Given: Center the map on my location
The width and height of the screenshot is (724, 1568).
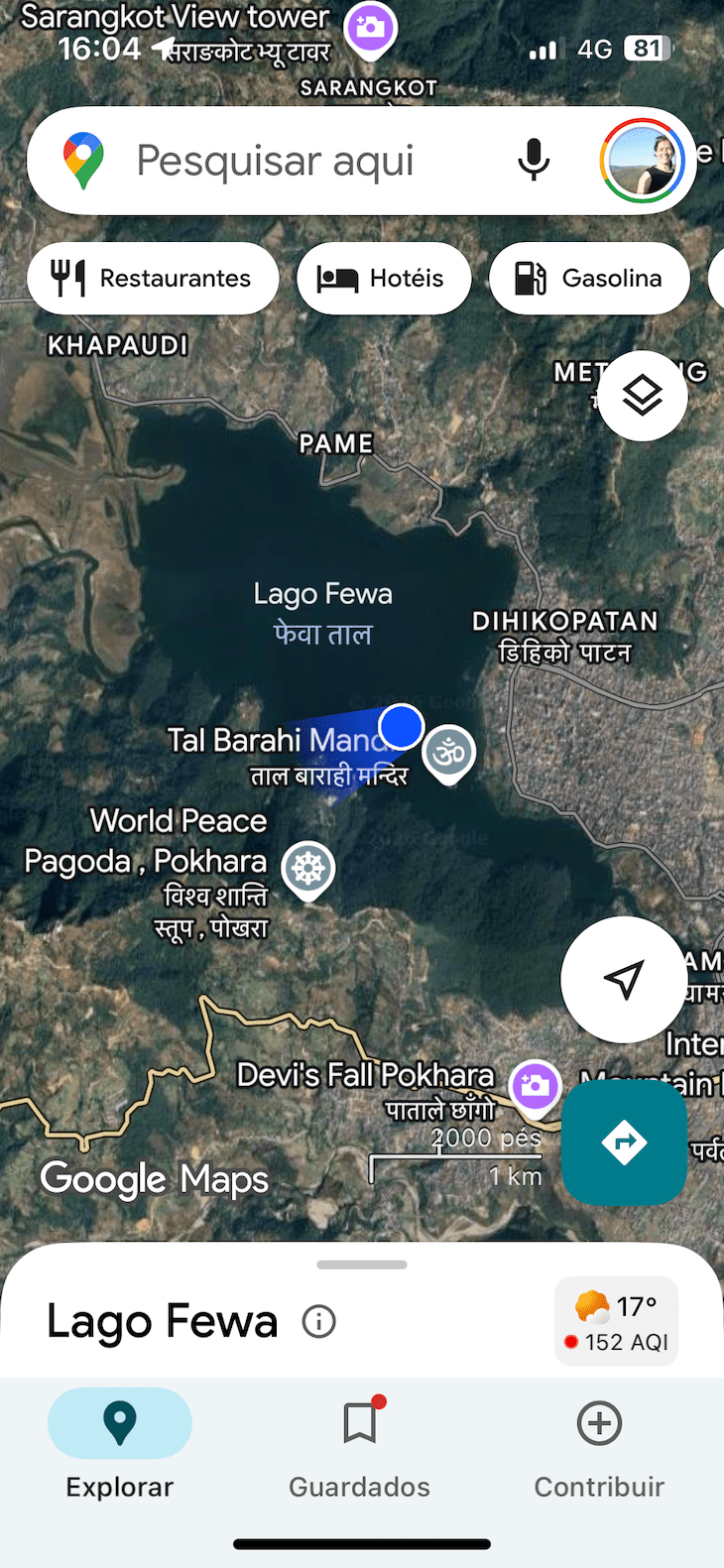Looking at the screenshot, I should pos(624,979).
